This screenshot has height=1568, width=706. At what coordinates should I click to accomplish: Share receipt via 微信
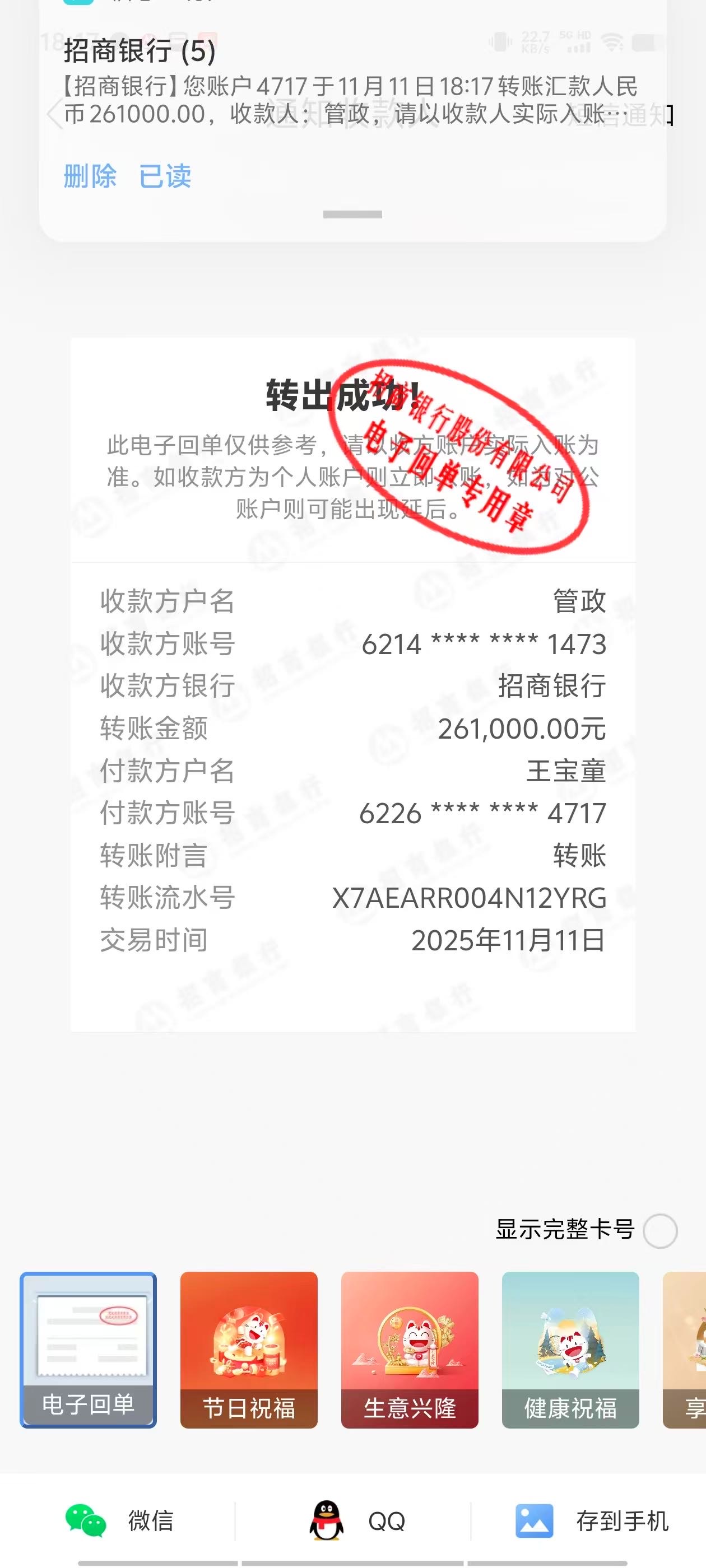(x=119, y=1520)
